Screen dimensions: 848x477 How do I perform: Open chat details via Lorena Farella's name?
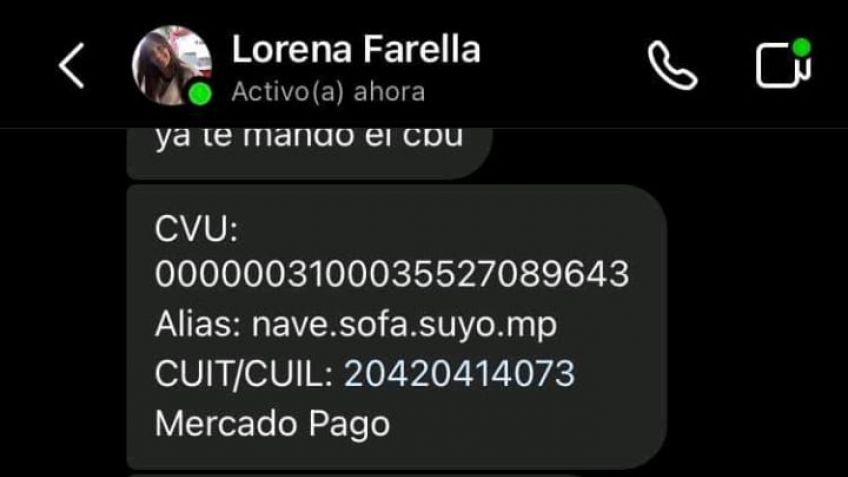pyautogui.click(x=355, y=49)
